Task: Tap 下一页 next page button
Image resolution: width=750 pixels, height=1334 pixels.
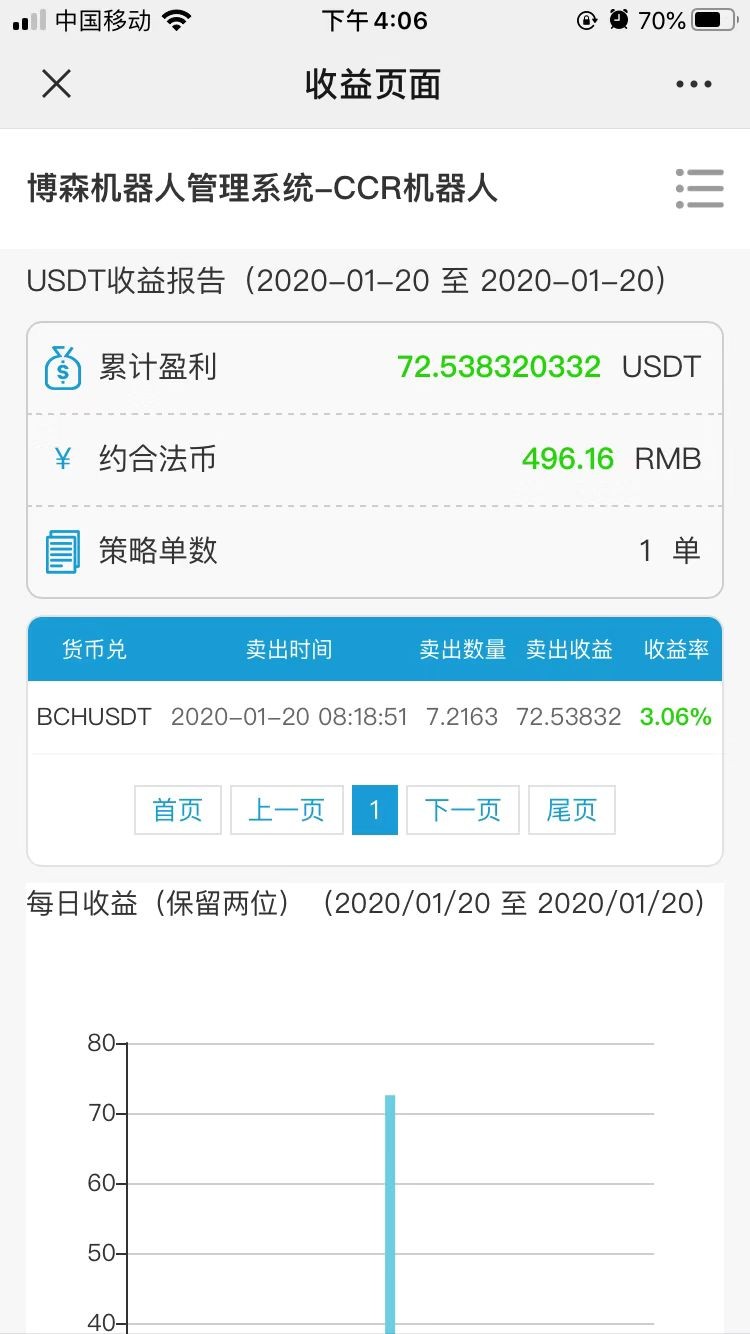Action: (463, 810)
